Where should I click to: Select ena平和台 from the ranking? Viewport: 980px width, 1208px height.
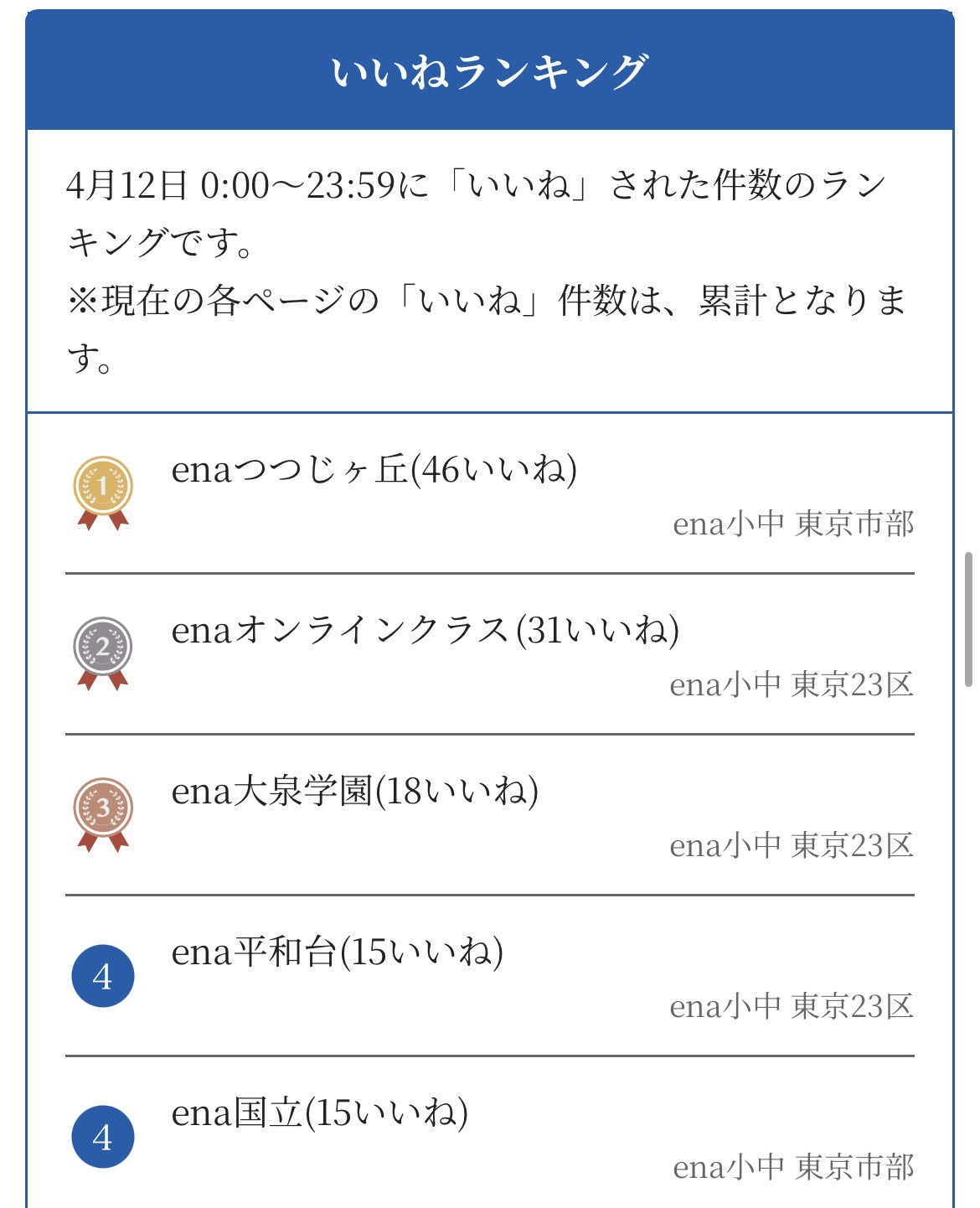[x=337, y=952]
